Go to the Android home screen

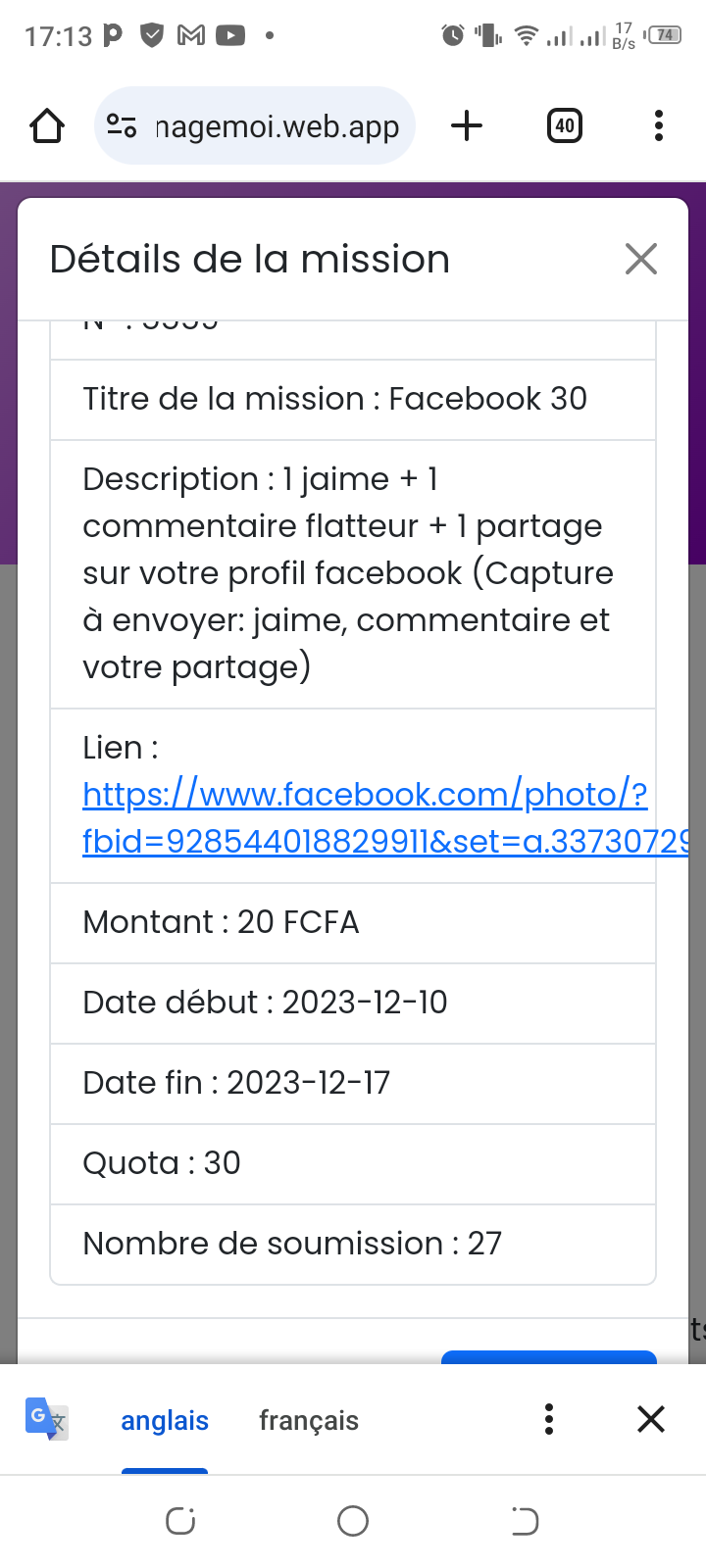click(353, 1521)
